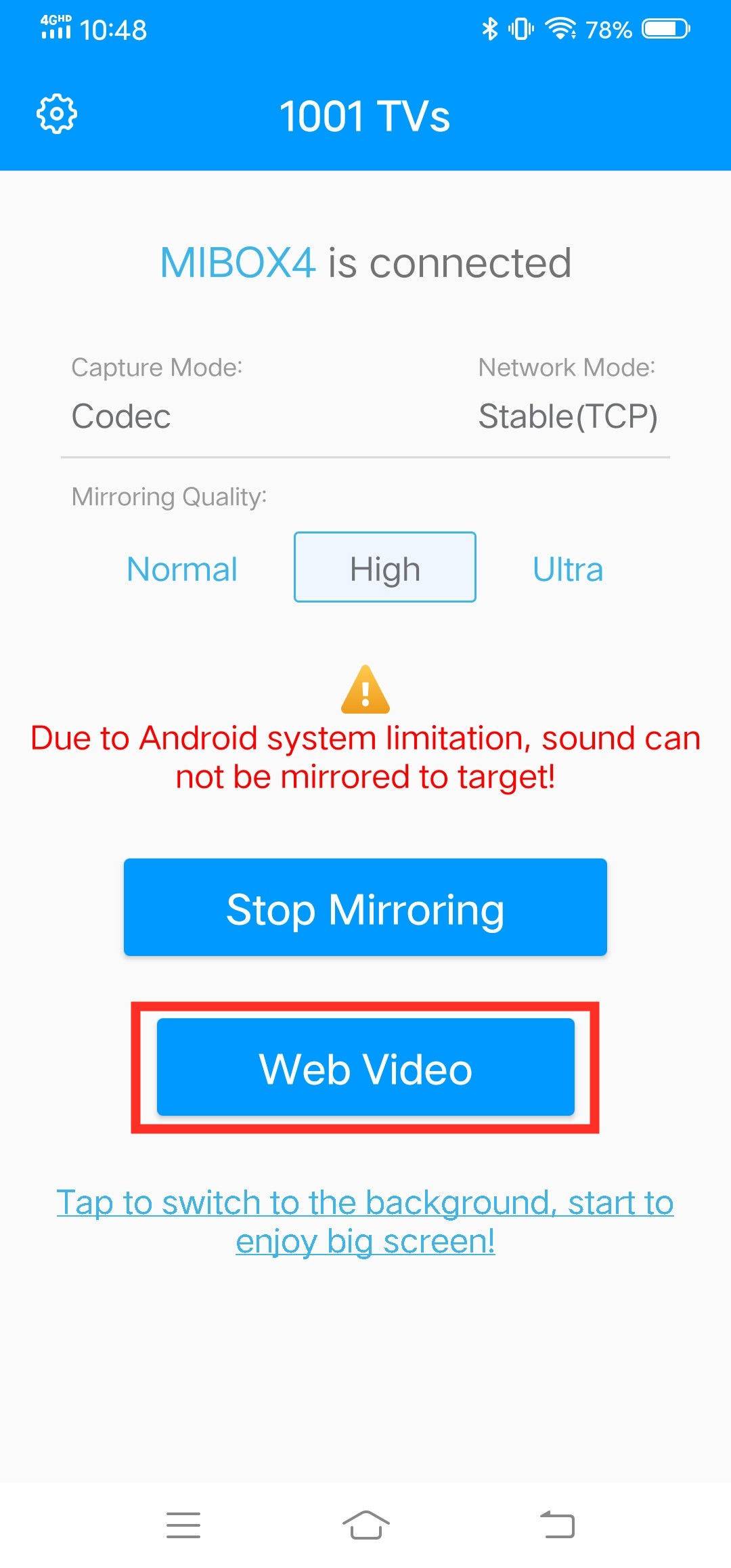Screen dimensions: 731x1568
Task: Open recent apps from the navigation bar
Action: coord(183,1525)
